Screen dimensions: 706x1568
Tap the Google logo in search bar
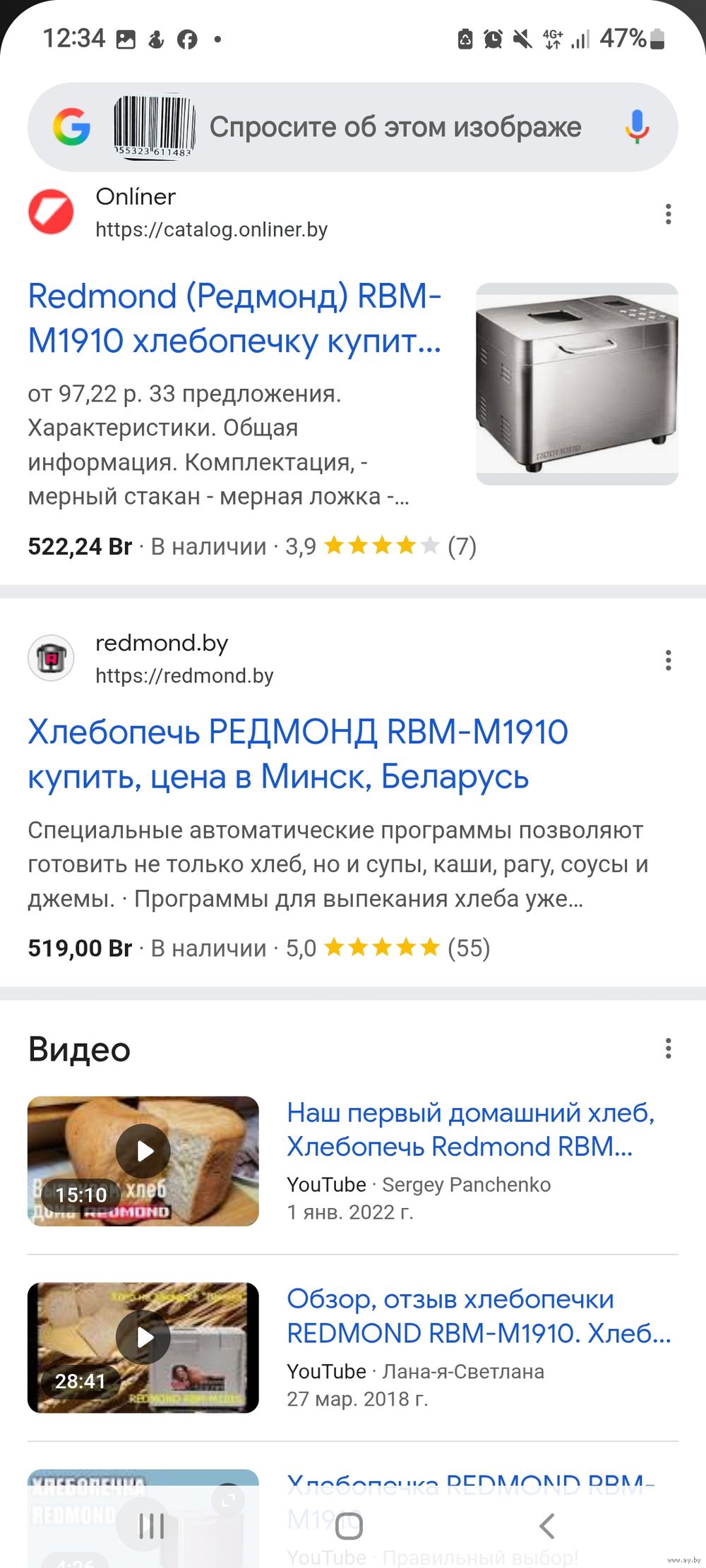point(71,127)
